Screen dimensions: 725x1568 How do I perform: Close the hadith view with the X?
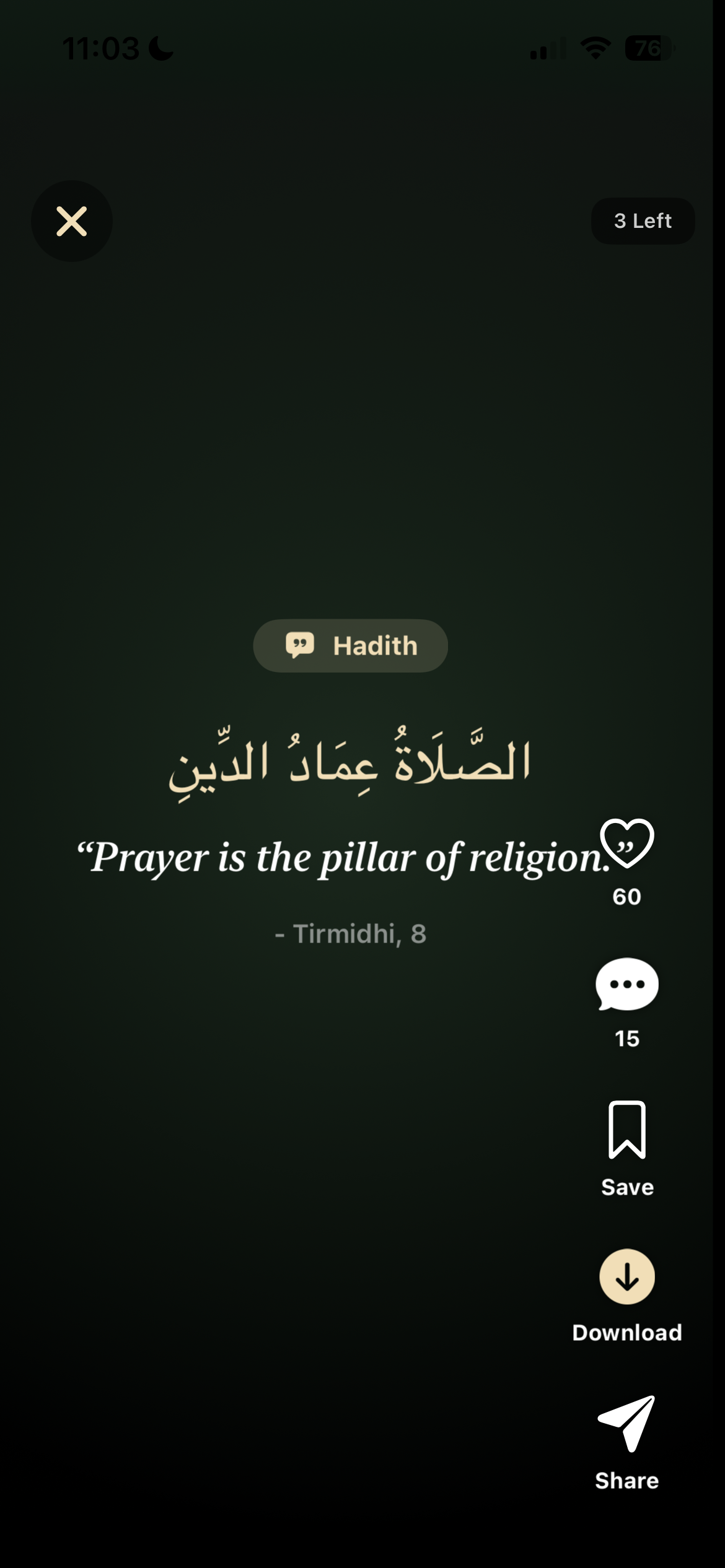click(x=72, y=221)
